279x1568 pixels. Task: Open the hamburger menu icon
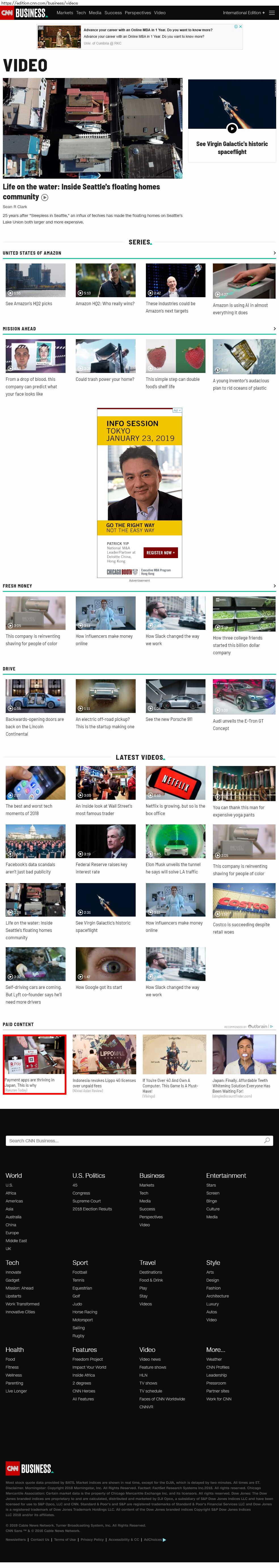click(272, 13)
